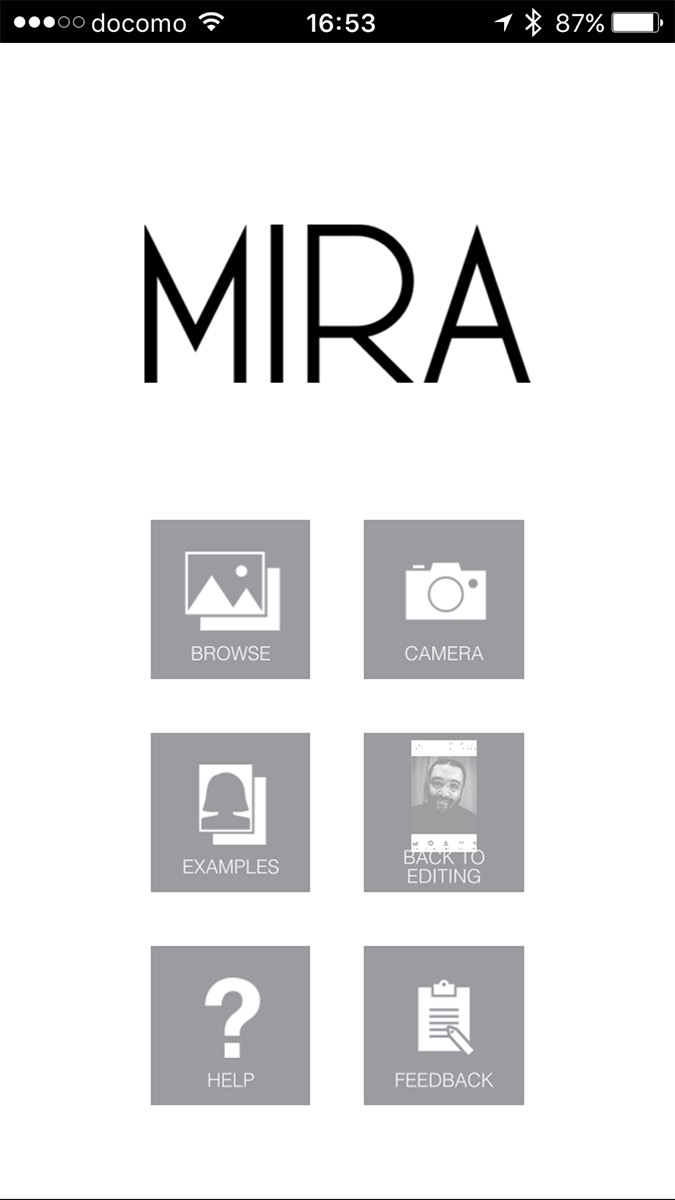This screenshot has height=1200, width=675.
Task: Open Browse to pick a photo
Action: [230, 599]
